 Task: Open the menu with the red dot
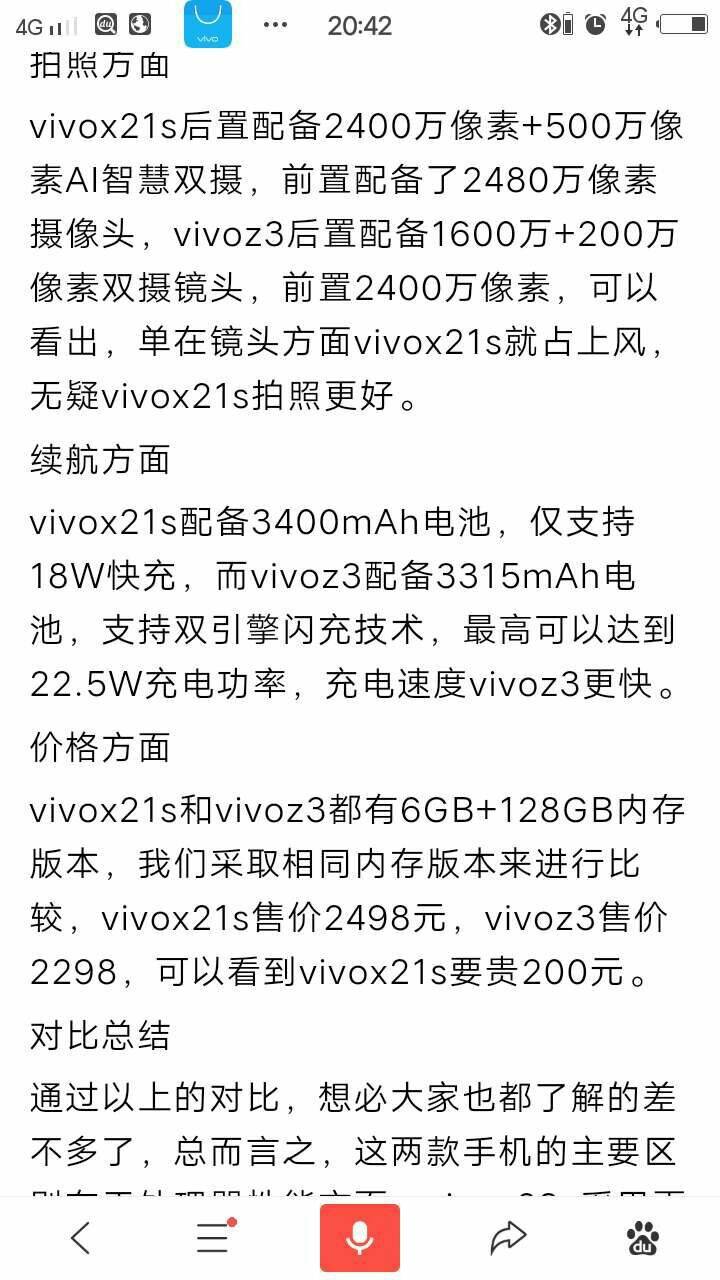click(215, 1237)
